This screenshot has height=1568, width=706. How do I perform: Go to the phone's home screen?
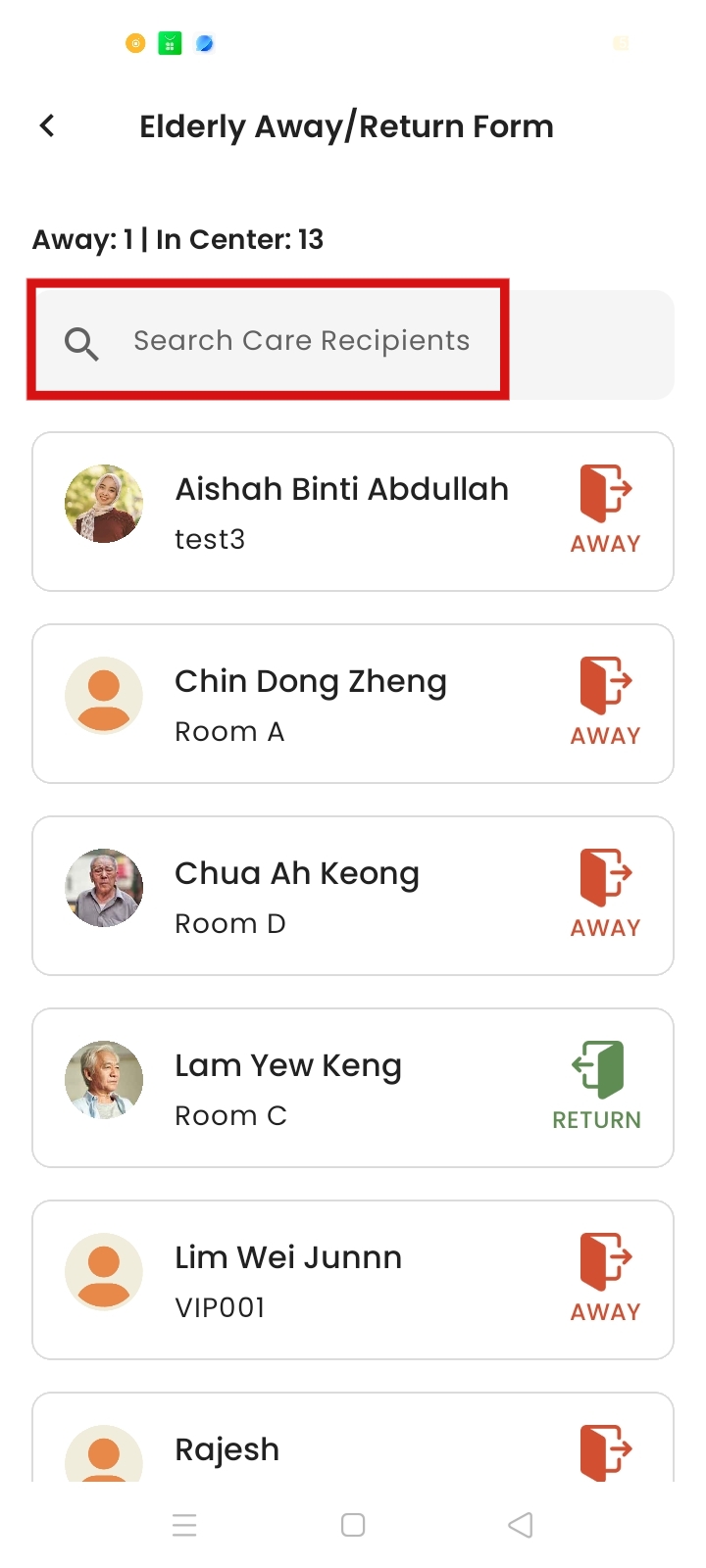(x=353, y=1525)
